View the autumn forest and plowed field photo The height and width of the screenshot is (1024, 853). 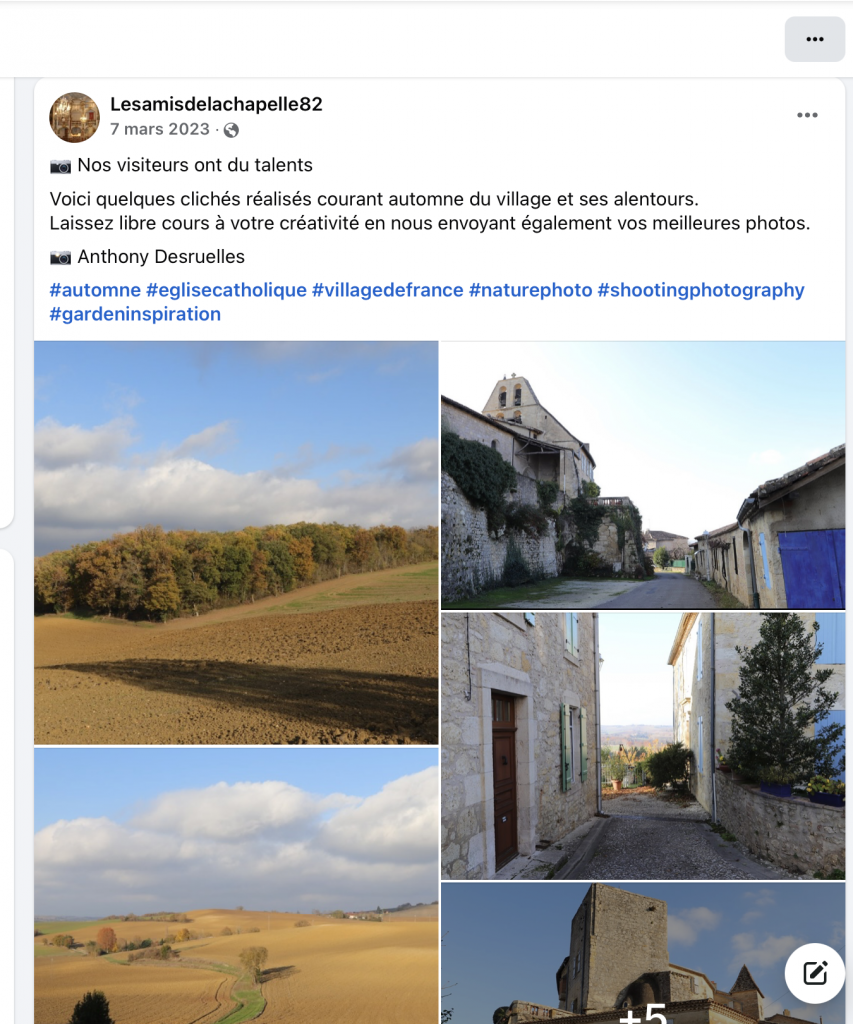(236, 542)
